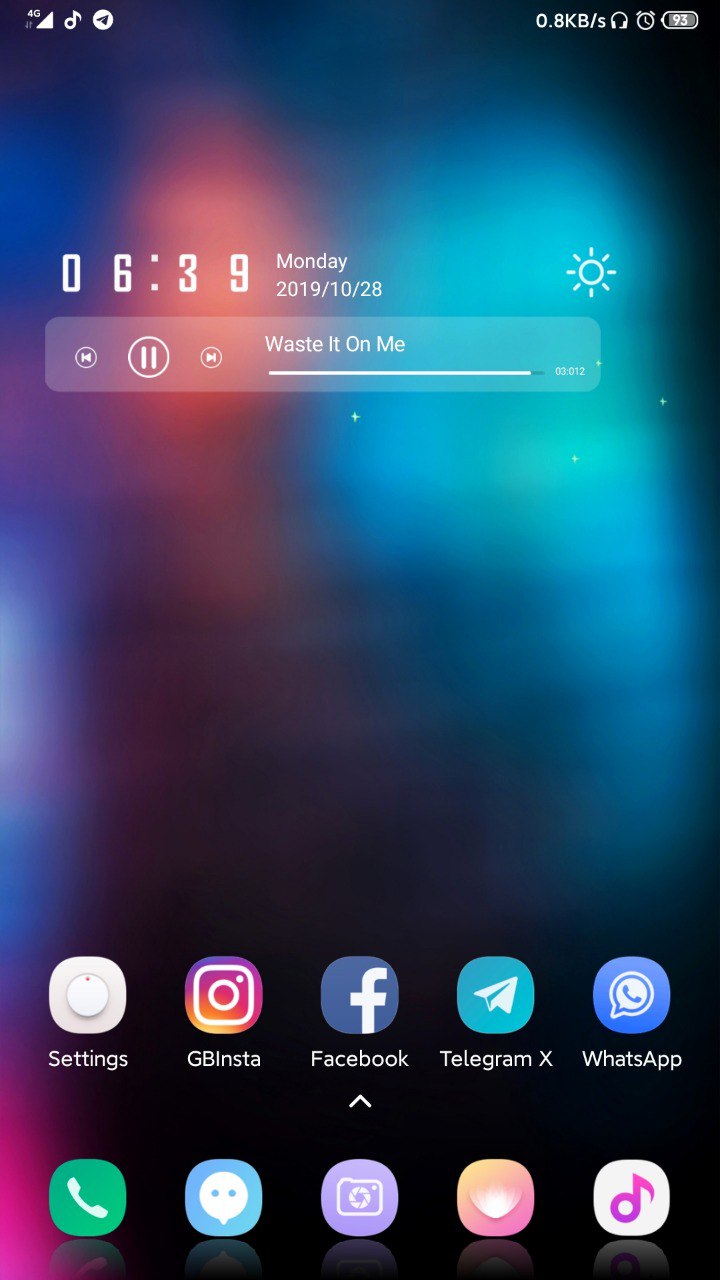Open the Messages app in the dock
Screen dimensions: 720x1280
point(224,1198)
